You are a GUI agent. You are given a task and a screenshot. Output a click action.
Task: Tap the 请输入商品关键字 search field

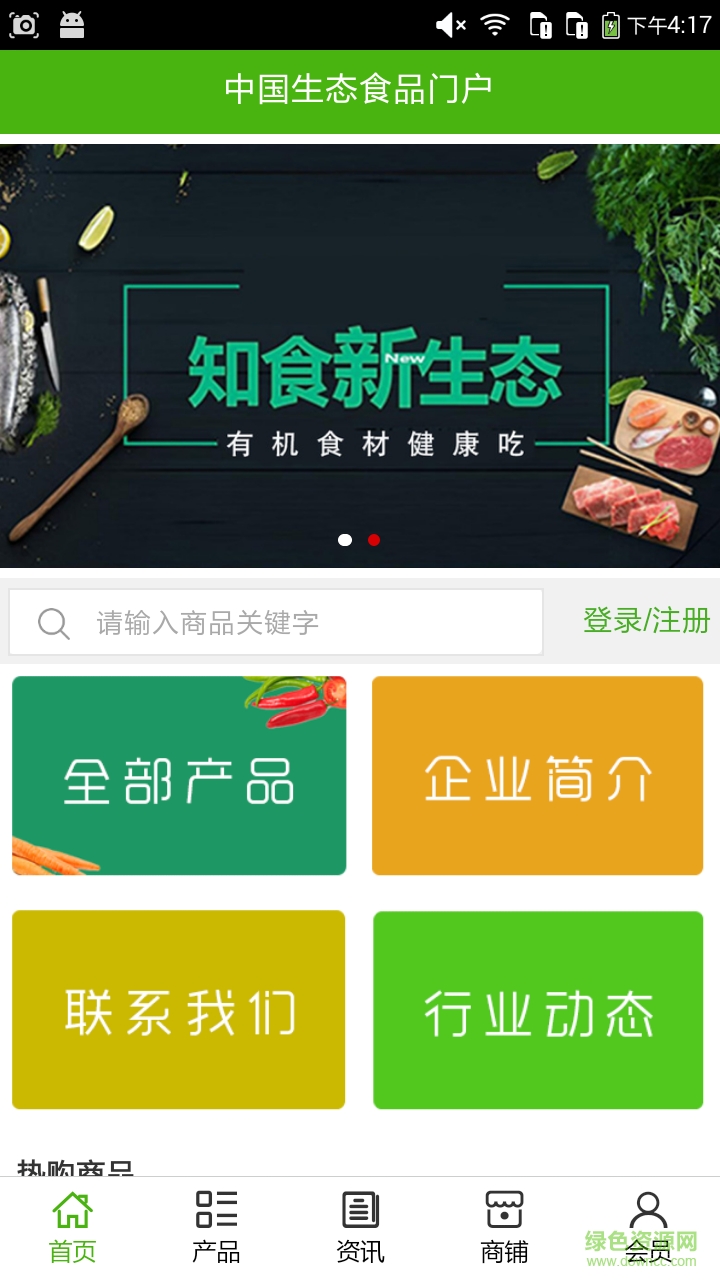pos(300,622)
